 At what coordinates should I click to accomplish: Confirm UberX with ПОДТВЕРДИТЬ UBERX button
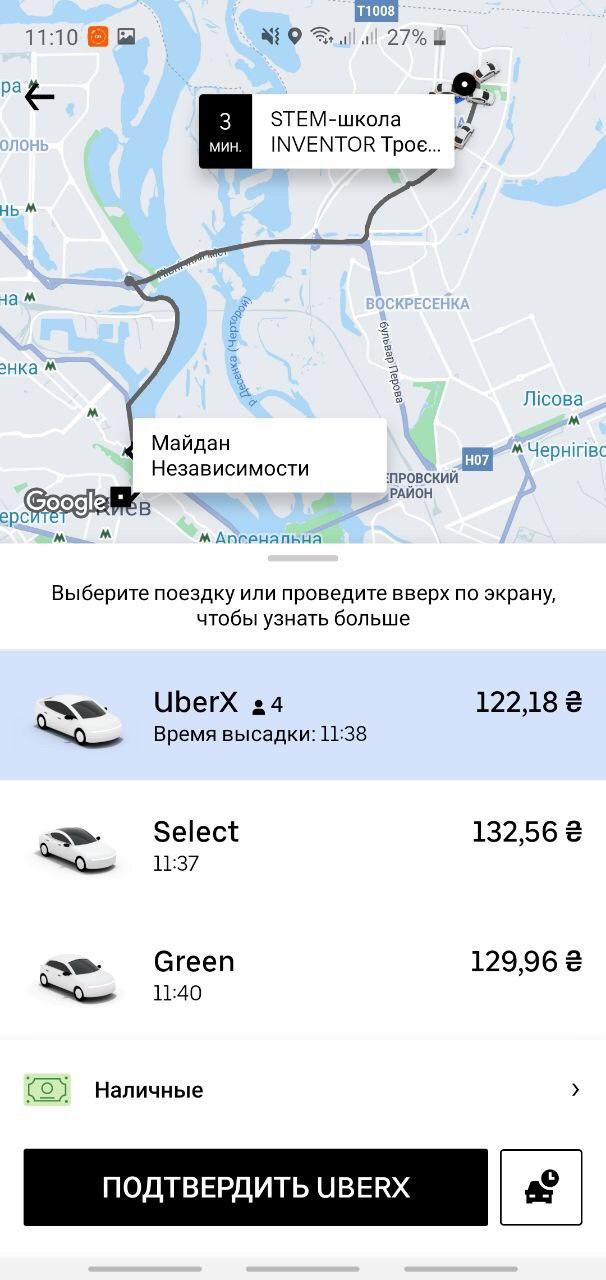click(x=256, y=1187)
